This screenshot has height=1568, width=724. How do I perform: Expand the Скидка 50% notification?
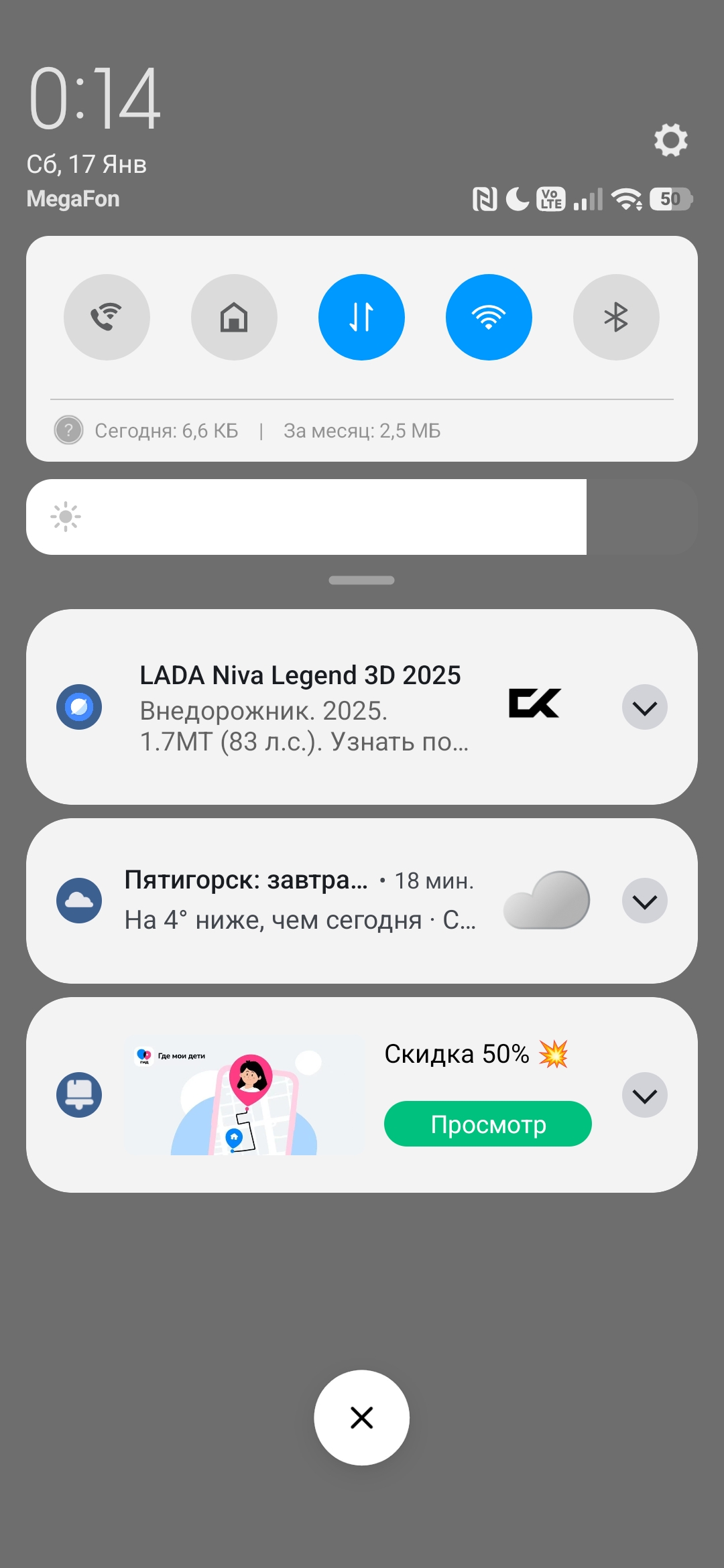click(x=644, y=1096)
